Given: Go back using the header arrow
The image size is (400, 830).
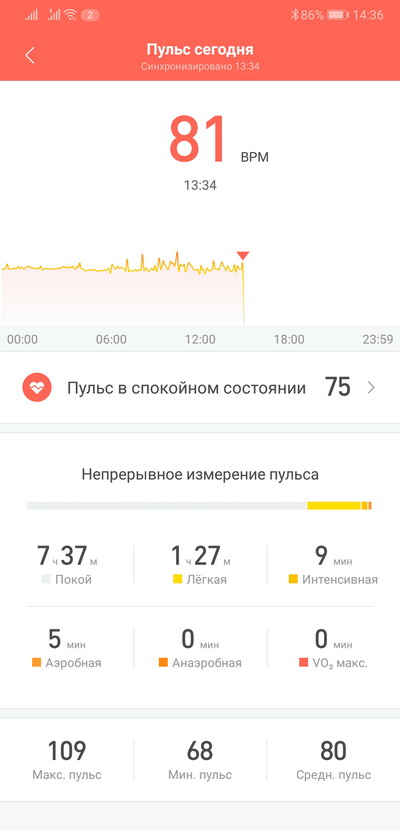Looking at the screenshot, I should pyautogui.click(x=30, y=55).
